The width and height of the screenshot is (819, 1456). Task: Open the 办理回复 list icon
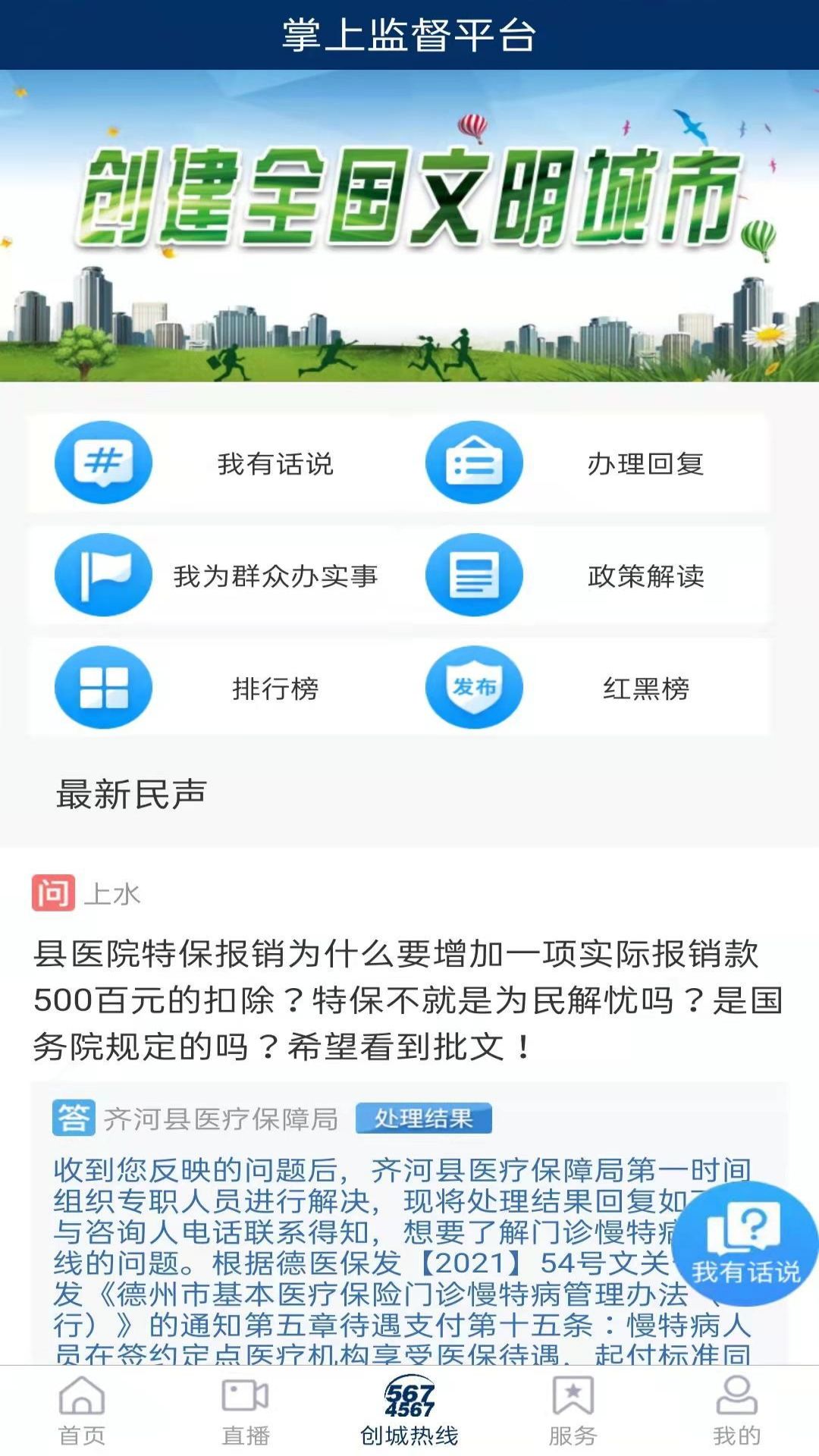(x=473, y=461)
